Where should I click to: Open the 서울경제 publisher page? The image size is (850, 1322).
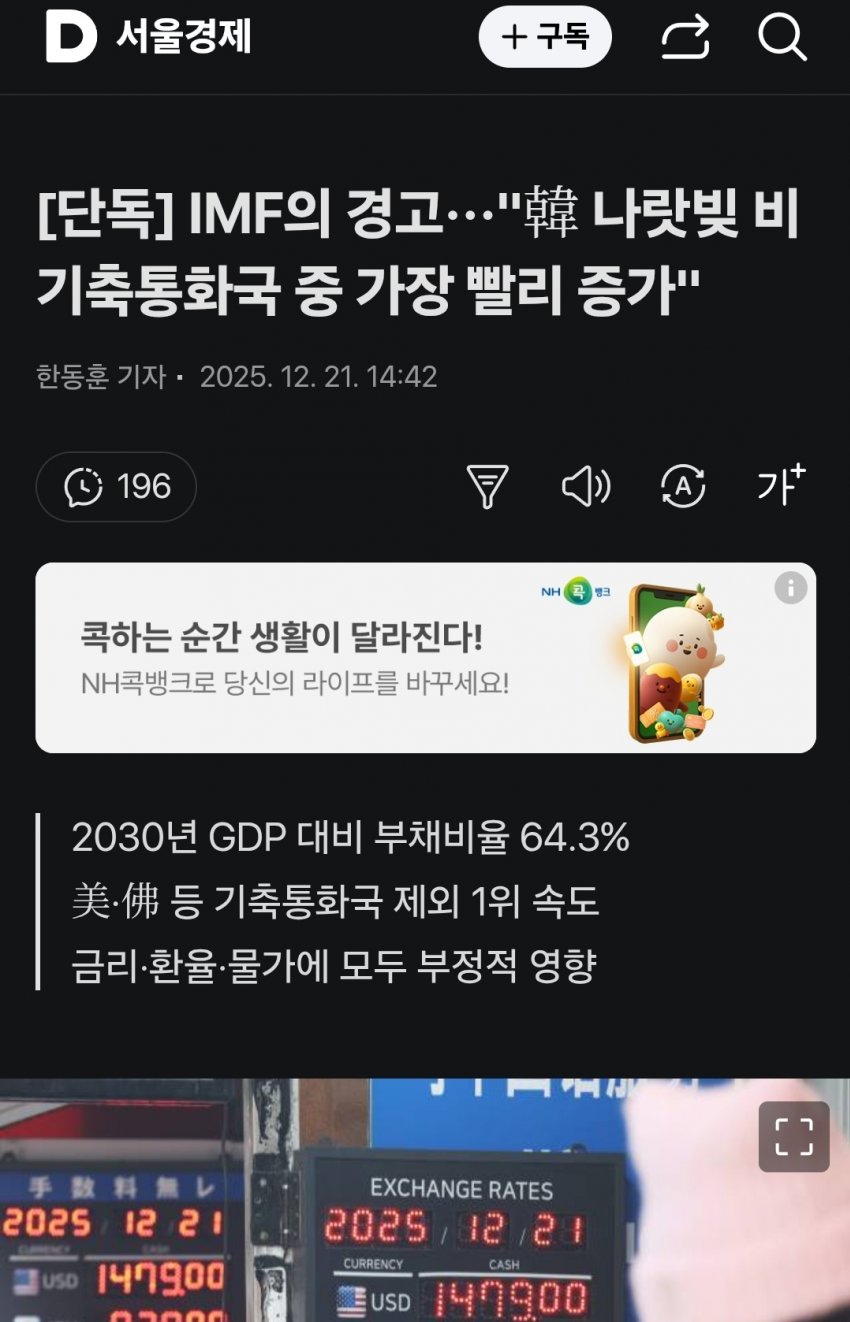150,38
